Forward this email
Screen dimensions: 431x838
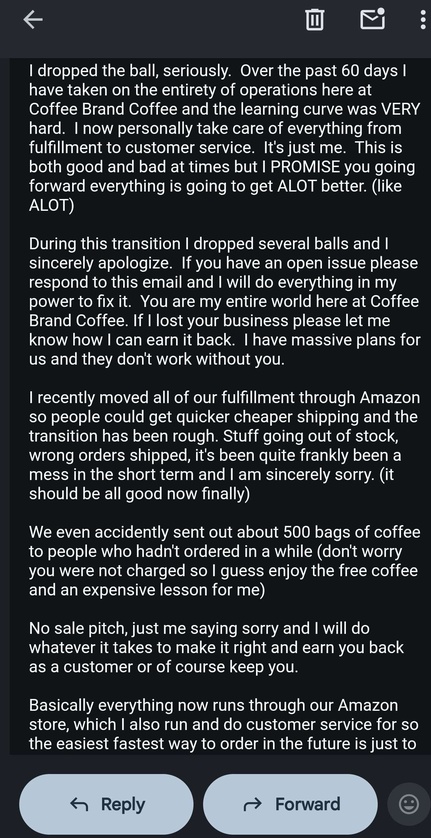(x=290, y=804)
